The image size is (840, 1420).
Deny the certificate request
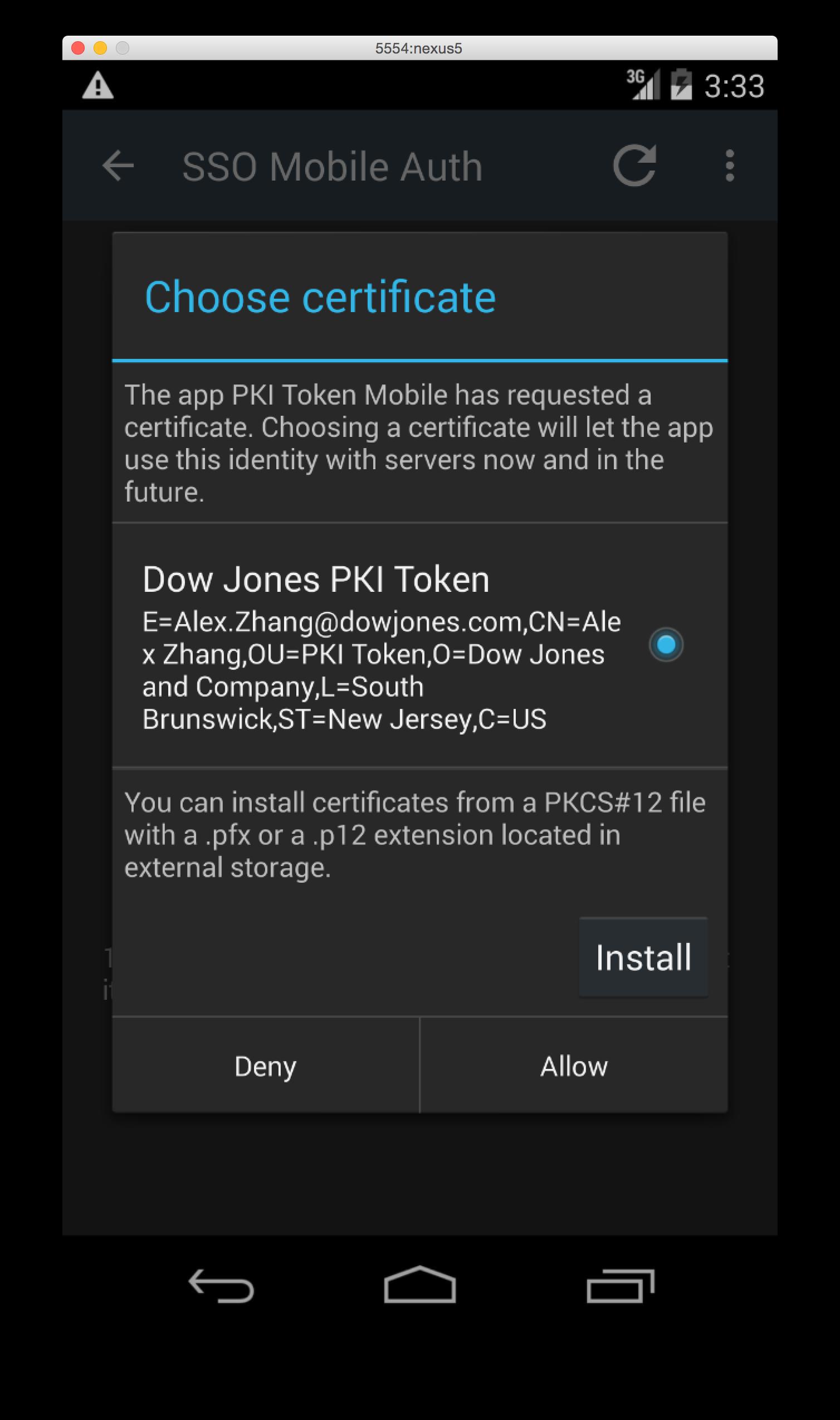(x=266, y=1066)
